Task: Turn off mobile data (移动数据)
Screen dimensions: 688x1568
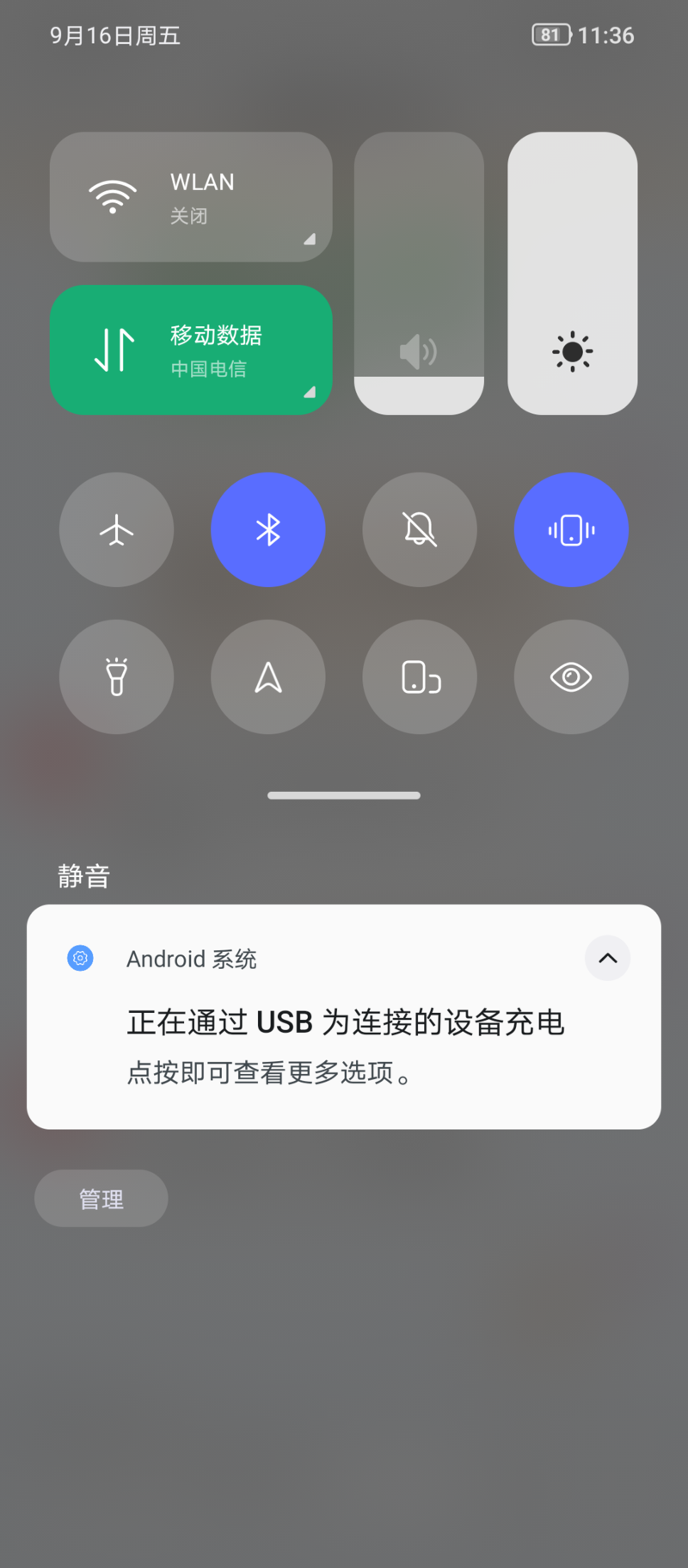Action: point(191,350)
